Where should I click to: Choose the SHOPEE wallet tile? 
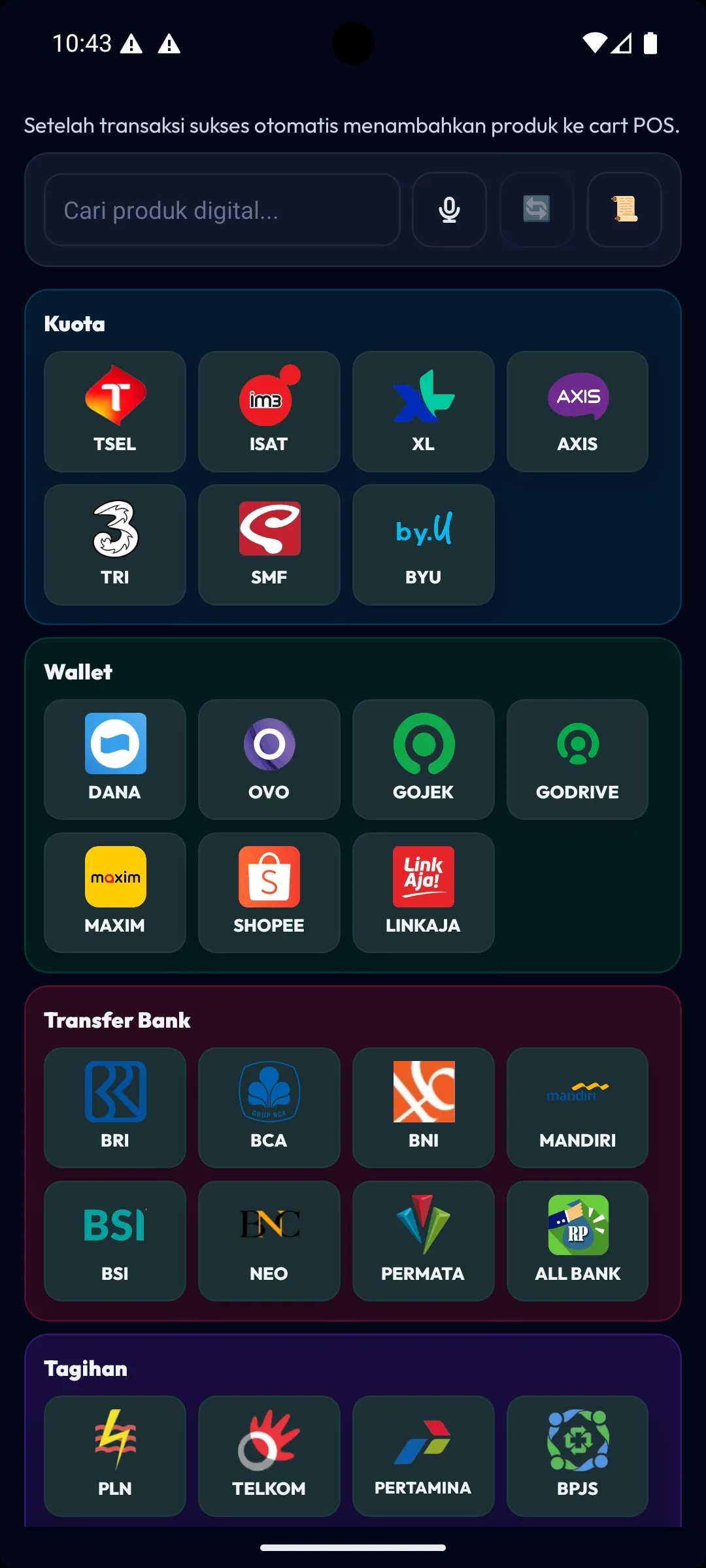(x=269, y=892)
